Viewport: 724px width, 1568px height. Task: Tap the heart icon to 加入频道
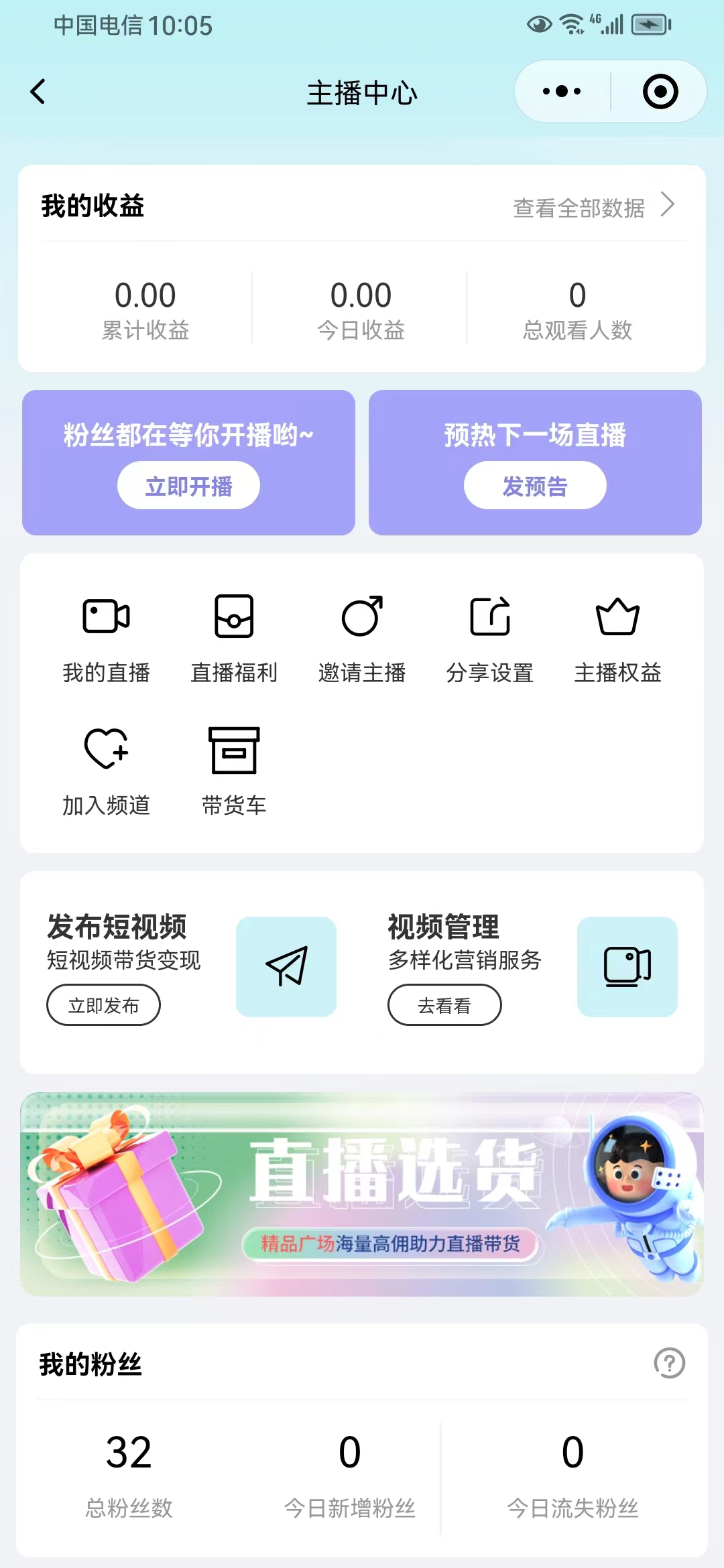pos(106,749)
